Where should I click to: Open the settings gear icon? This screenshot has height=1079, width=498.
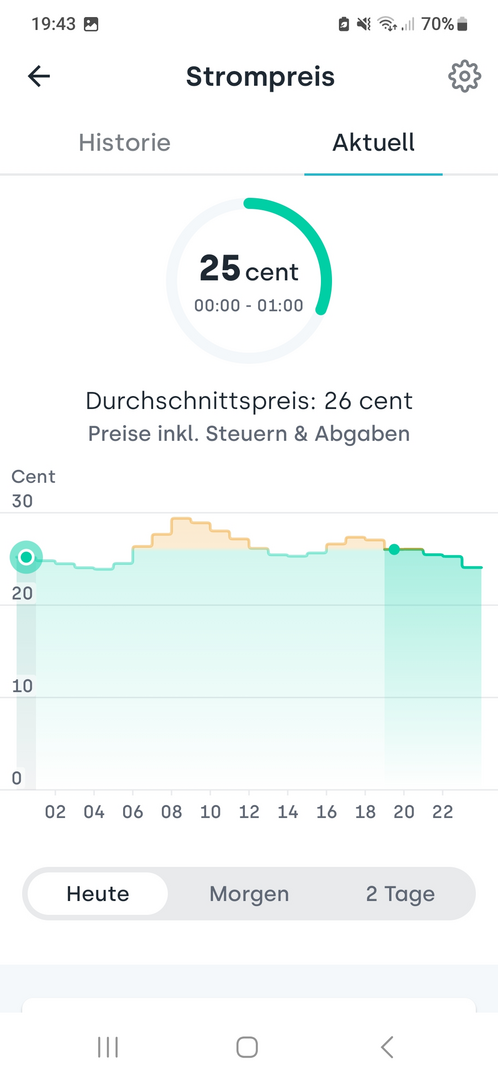[464, 76]
